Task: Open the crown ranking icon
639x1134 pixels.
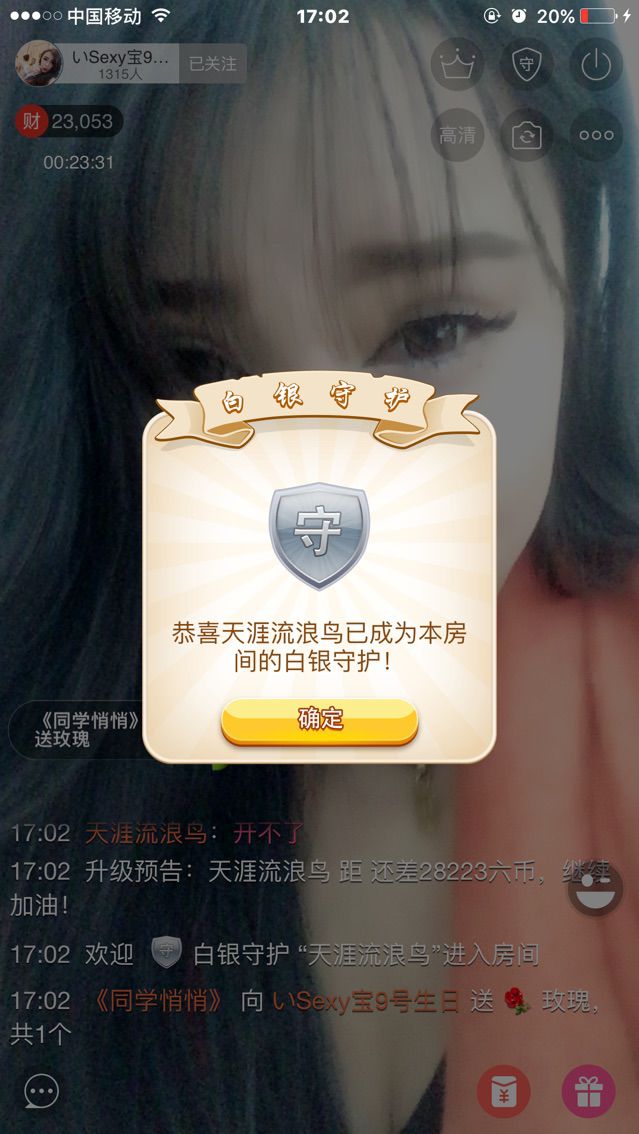Action: click(x=458, y=64)
